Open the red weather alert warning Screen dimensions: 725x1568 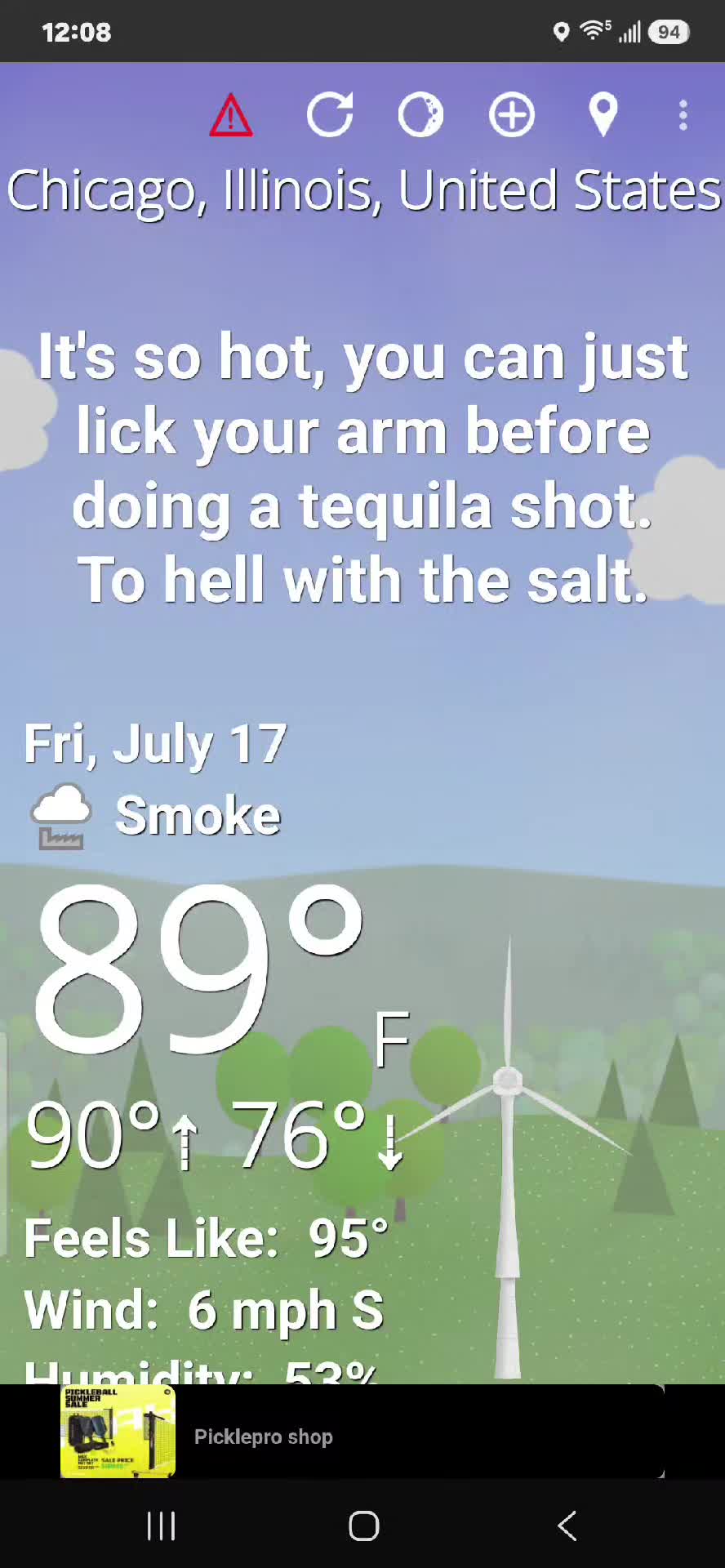(x=231, y=115)
